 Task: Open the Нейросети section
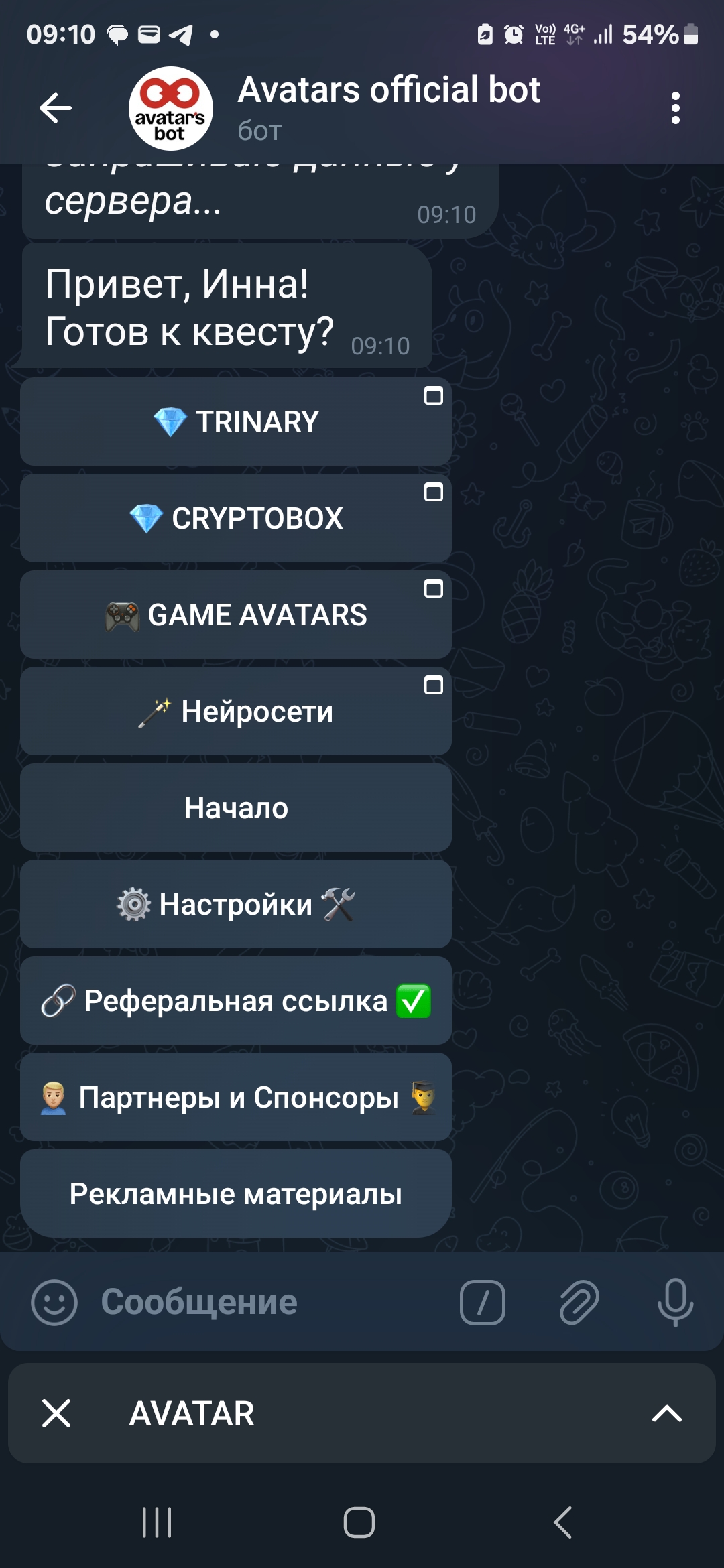236,711
